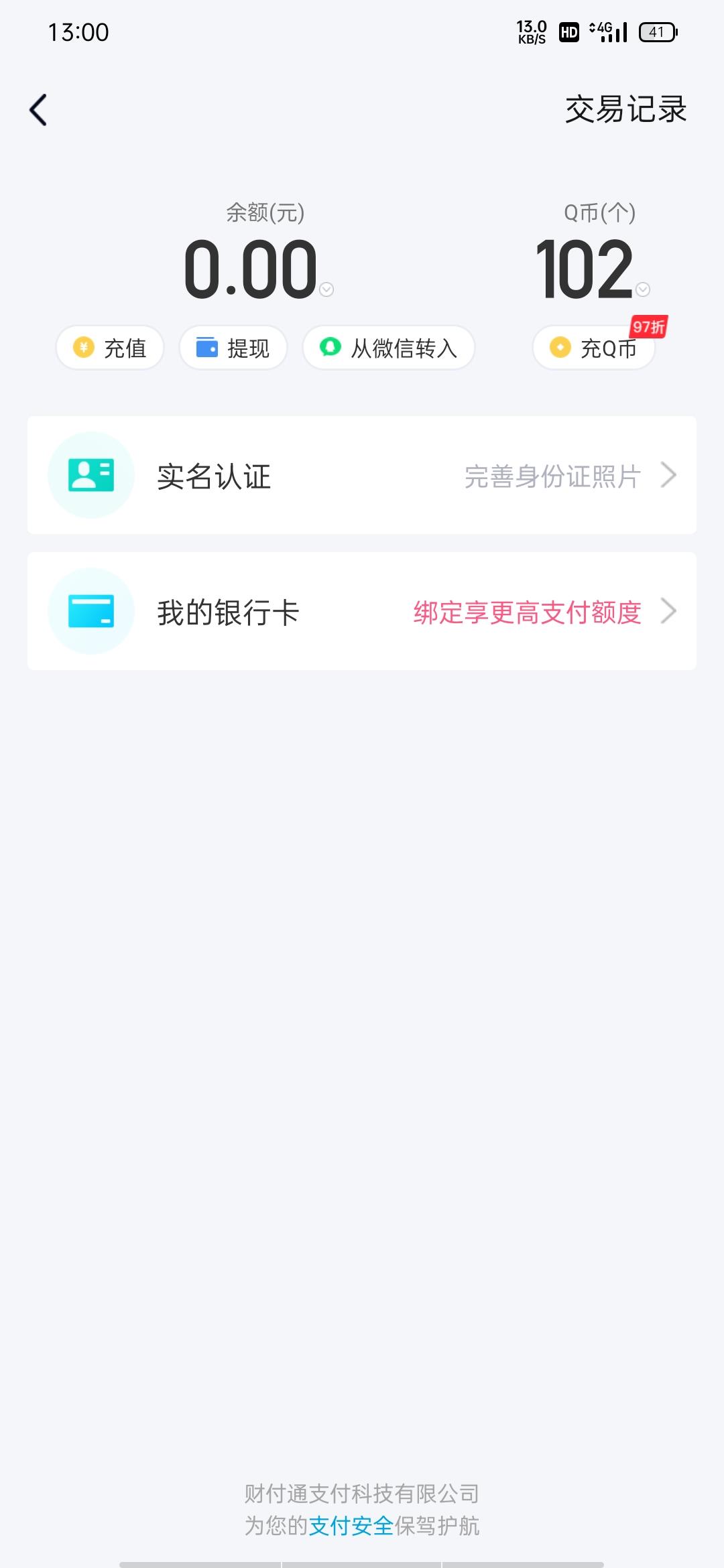Open 实名认证 identity verification row

coord(362,476)
